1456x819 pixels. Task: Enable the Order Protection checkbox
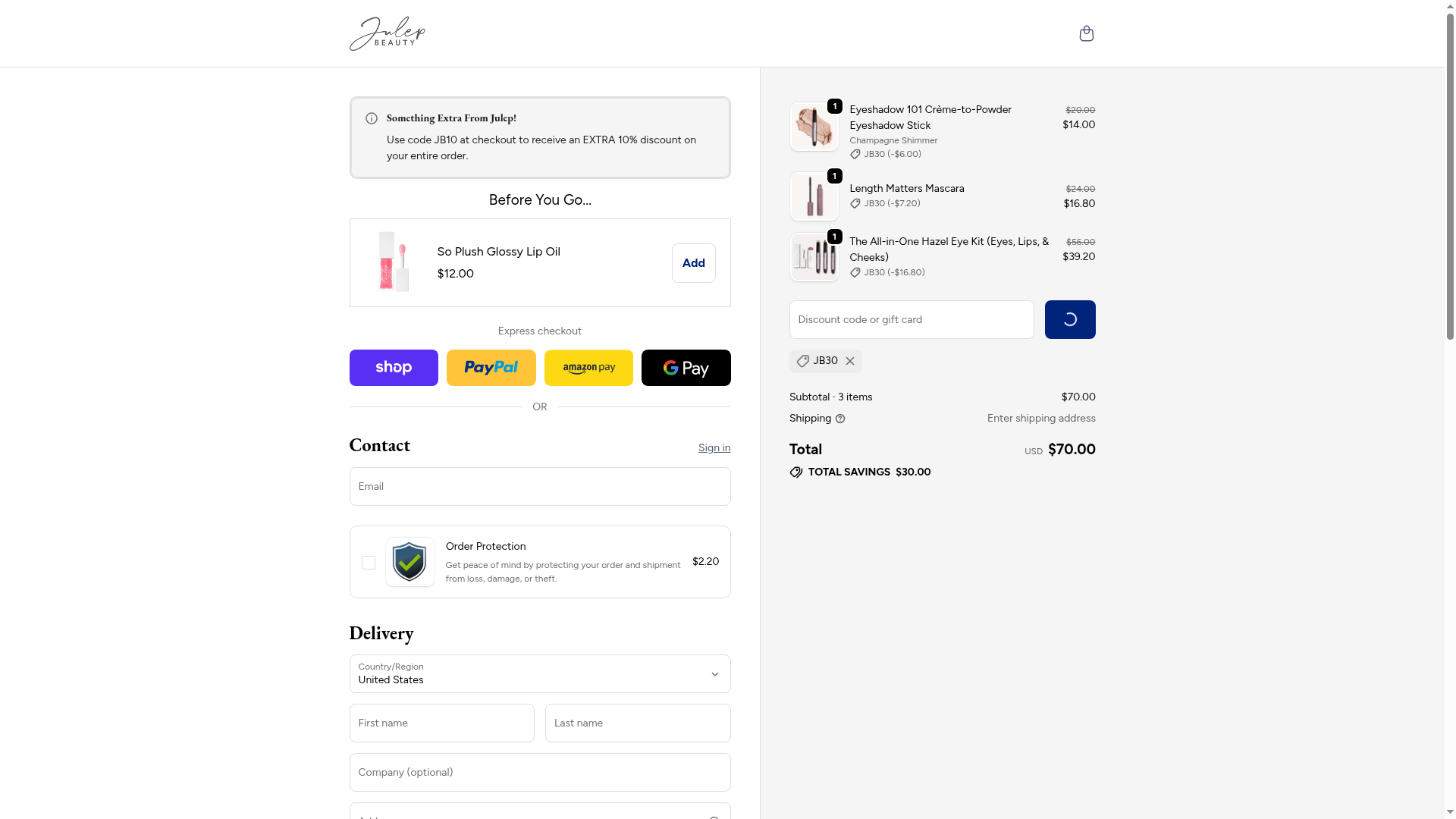(x=369, y=563)
